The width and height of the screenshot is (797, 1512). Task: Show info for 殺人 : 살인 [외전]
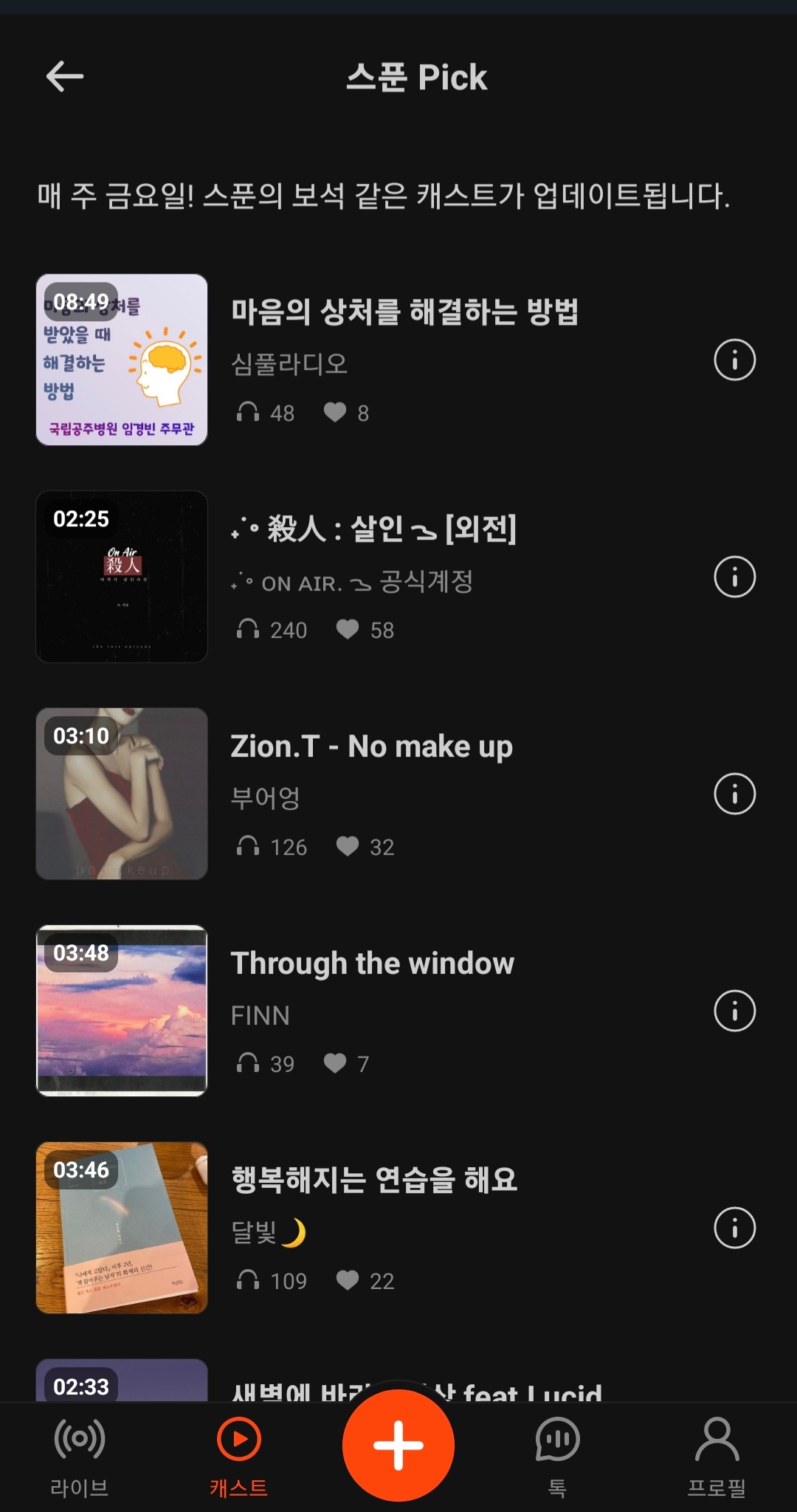734,577
